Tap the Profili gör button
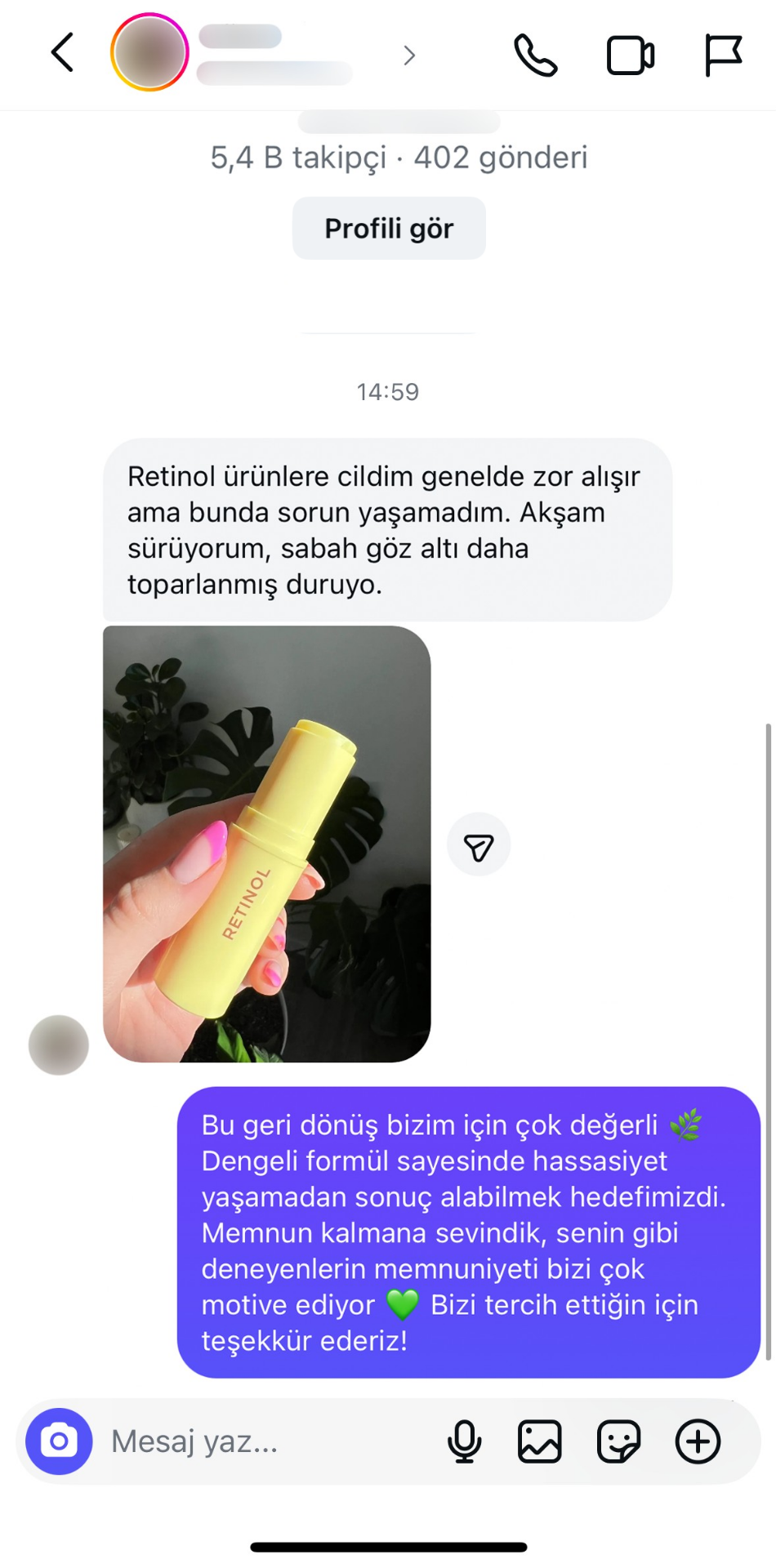776x1568 pixels. click(x=389, y=229)
